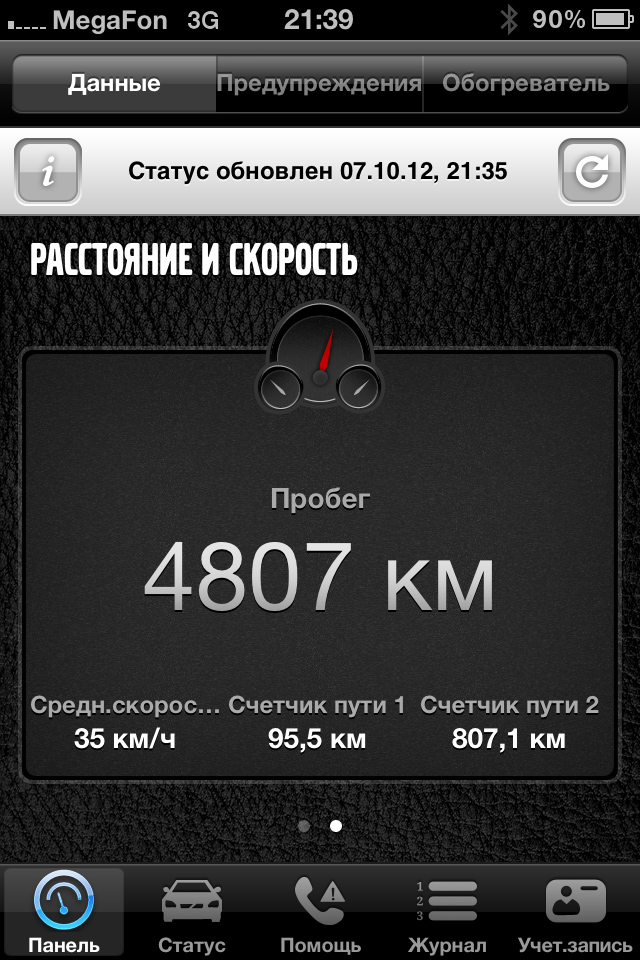Switch to the Предупреждения segment

click(319, 83)
